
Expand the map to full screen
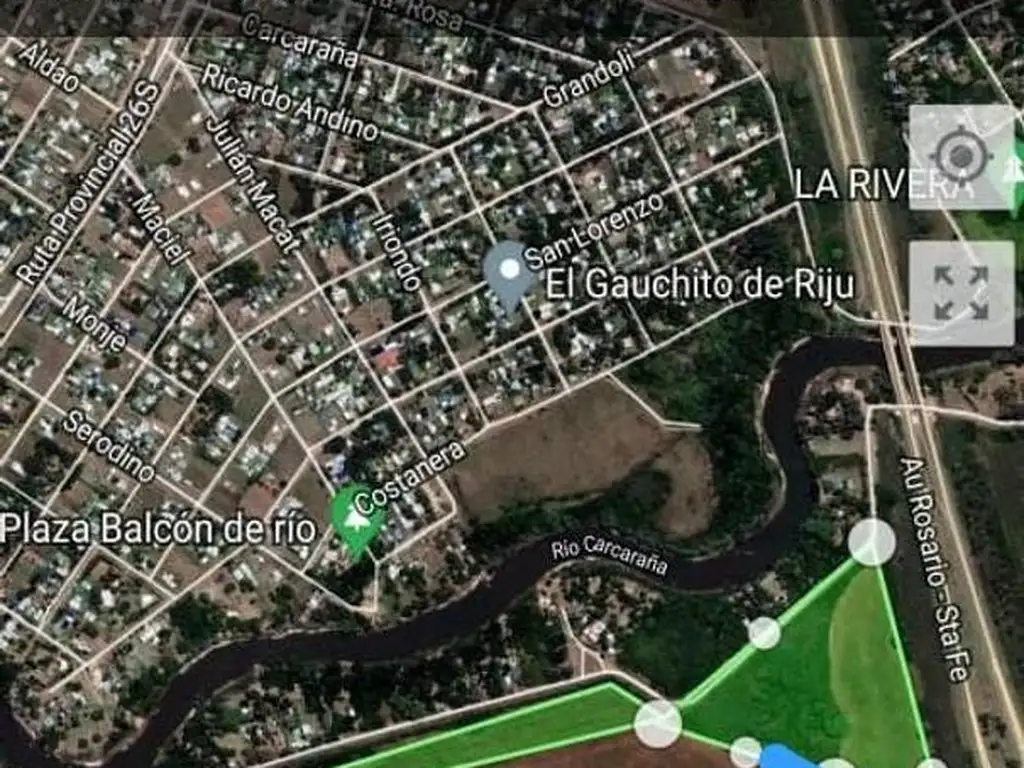961,293
